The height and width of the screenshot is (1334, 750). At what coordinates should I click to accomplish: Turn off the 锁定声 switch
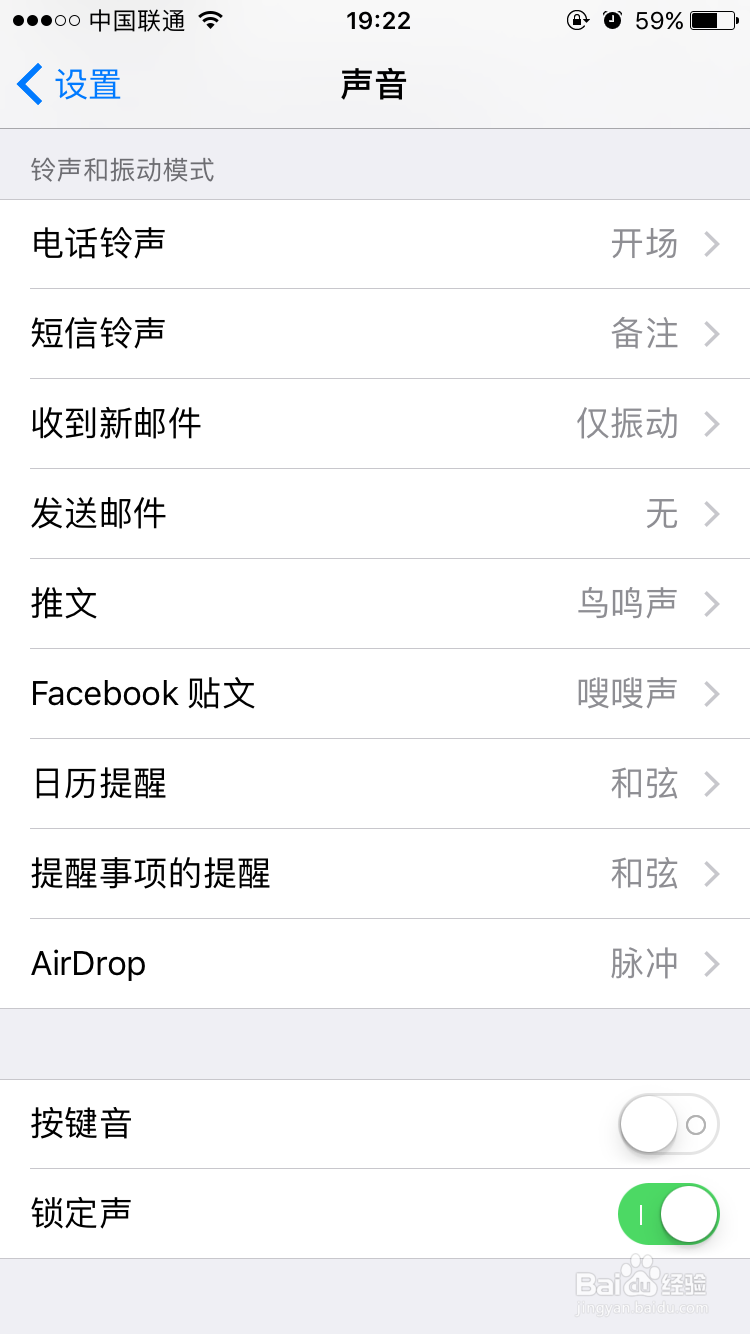pos(669,1214)
